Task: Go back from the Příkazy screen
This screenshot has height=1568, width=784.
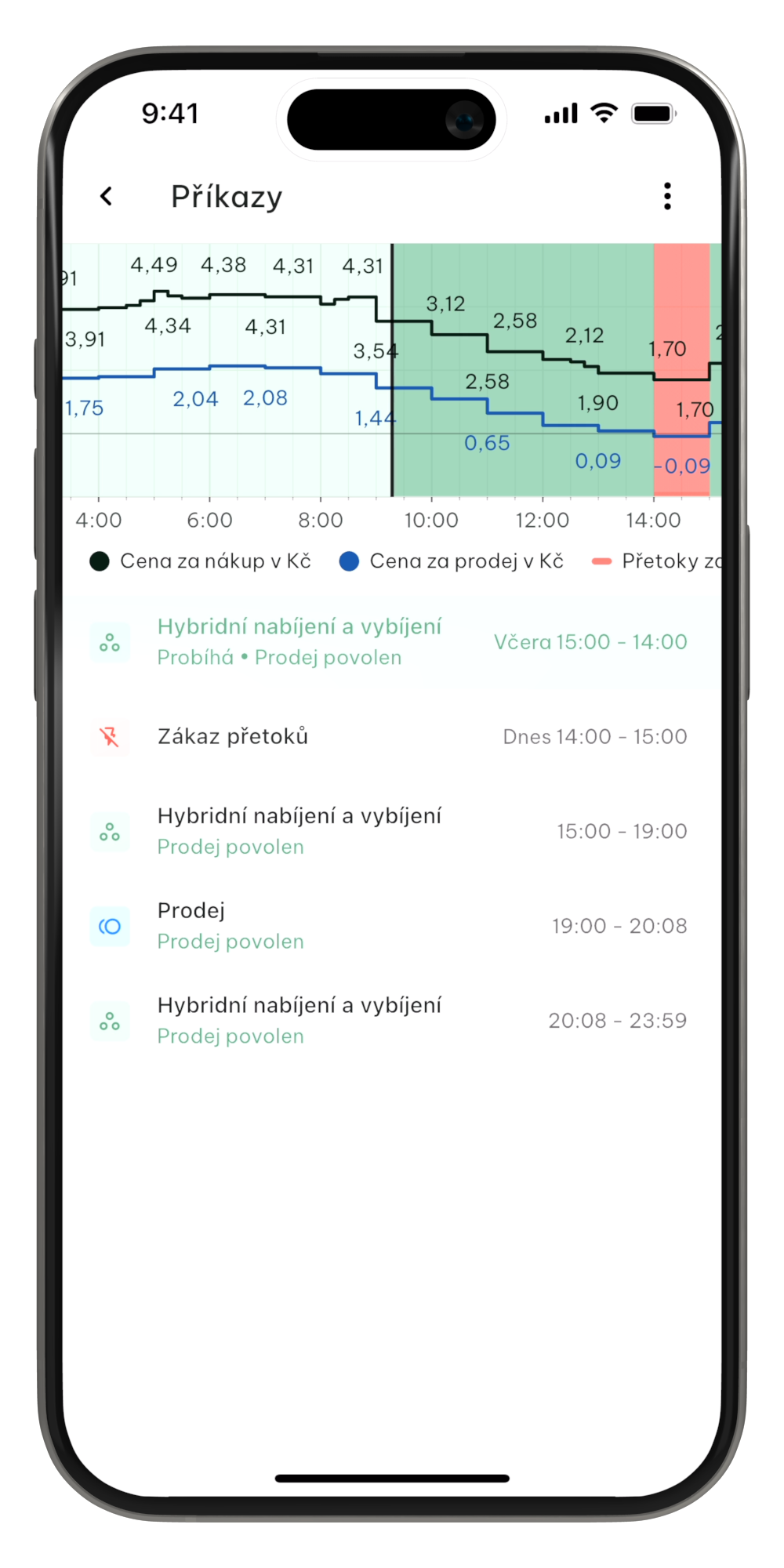Action: 107,196
